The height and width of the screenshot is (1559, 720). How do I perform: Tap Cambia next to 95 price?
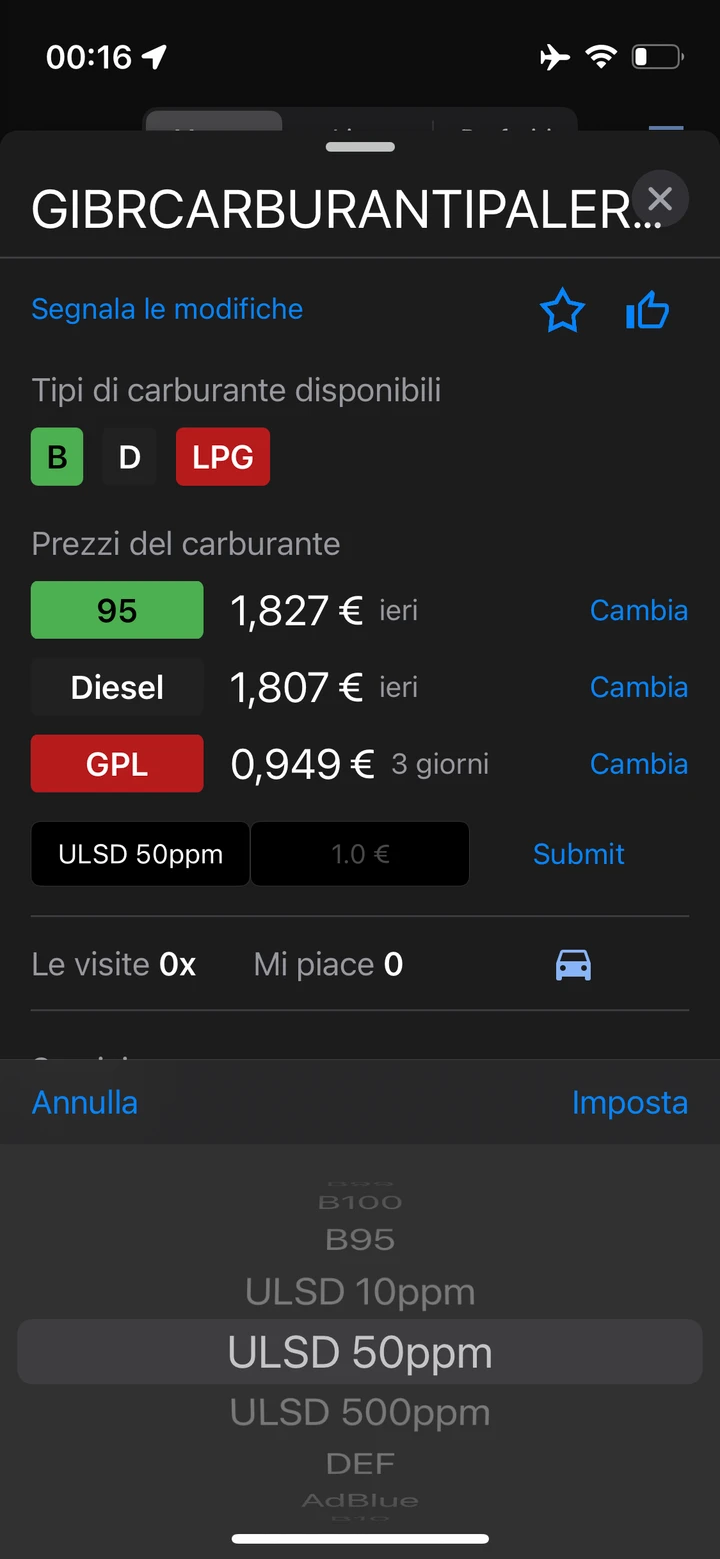click(639, 610)
